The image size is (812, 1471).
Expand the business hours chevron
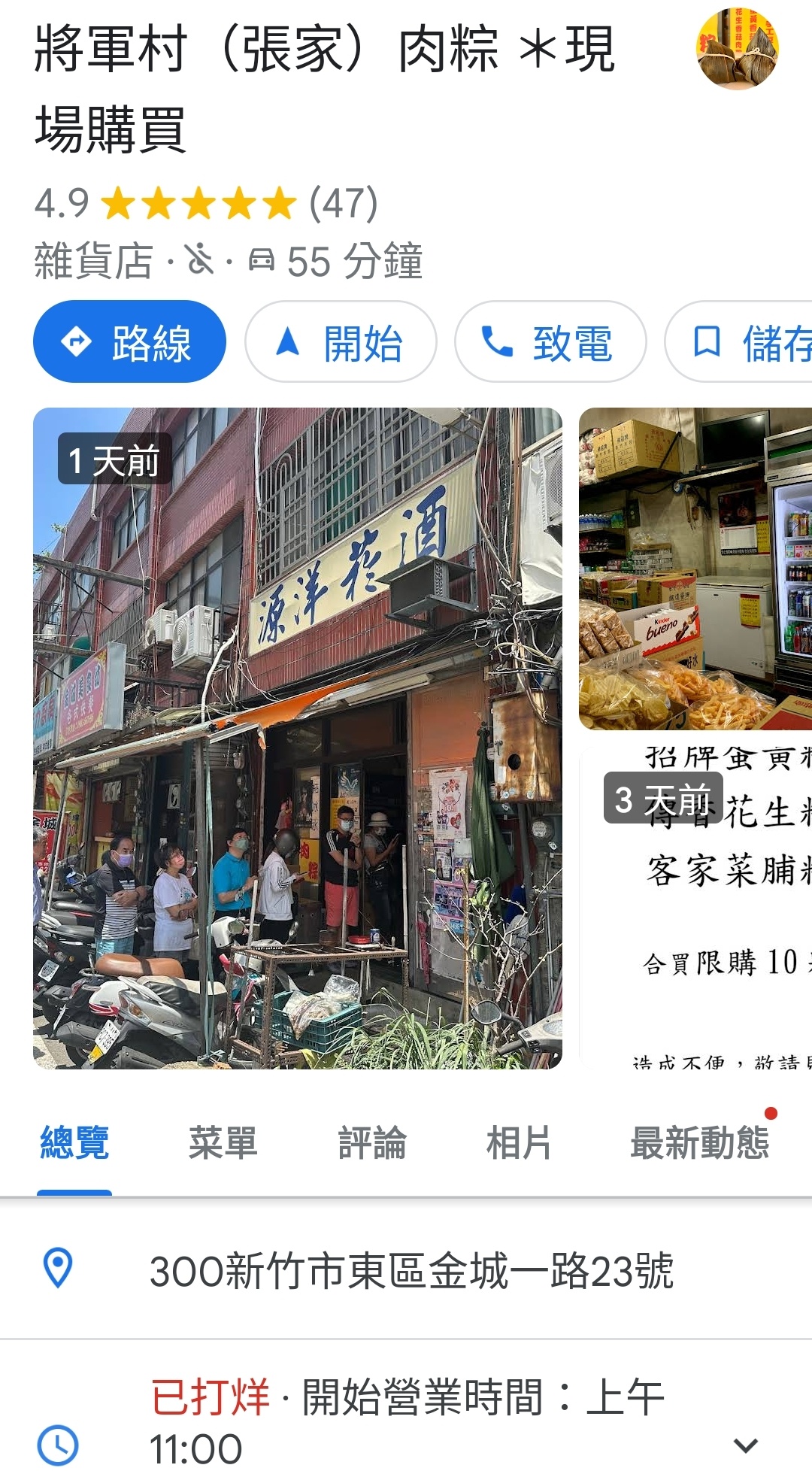(745, 1445)
